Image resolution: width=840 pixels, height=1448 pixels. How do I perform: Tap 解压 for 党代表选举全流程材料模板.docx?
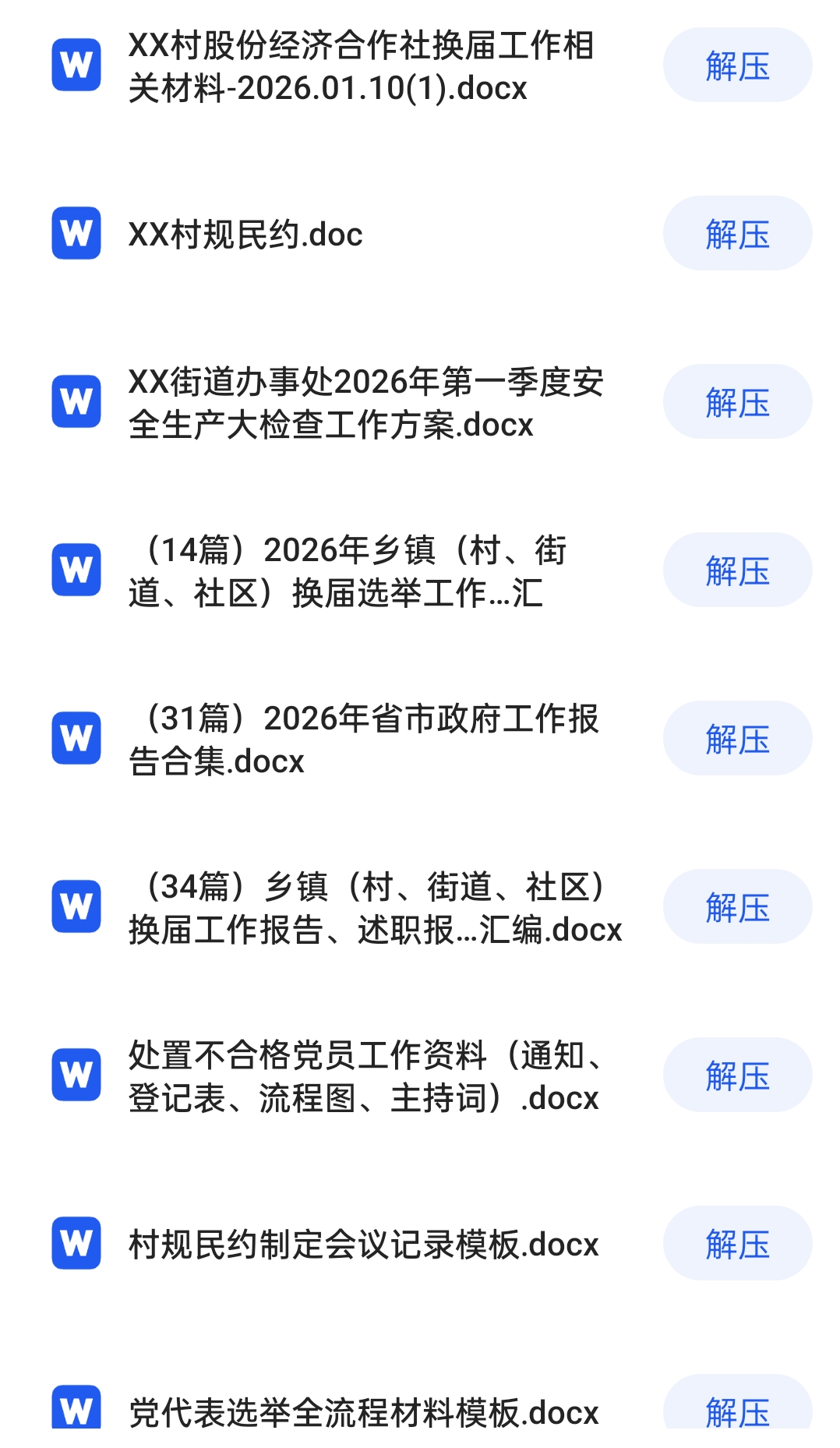point(737,1403)
